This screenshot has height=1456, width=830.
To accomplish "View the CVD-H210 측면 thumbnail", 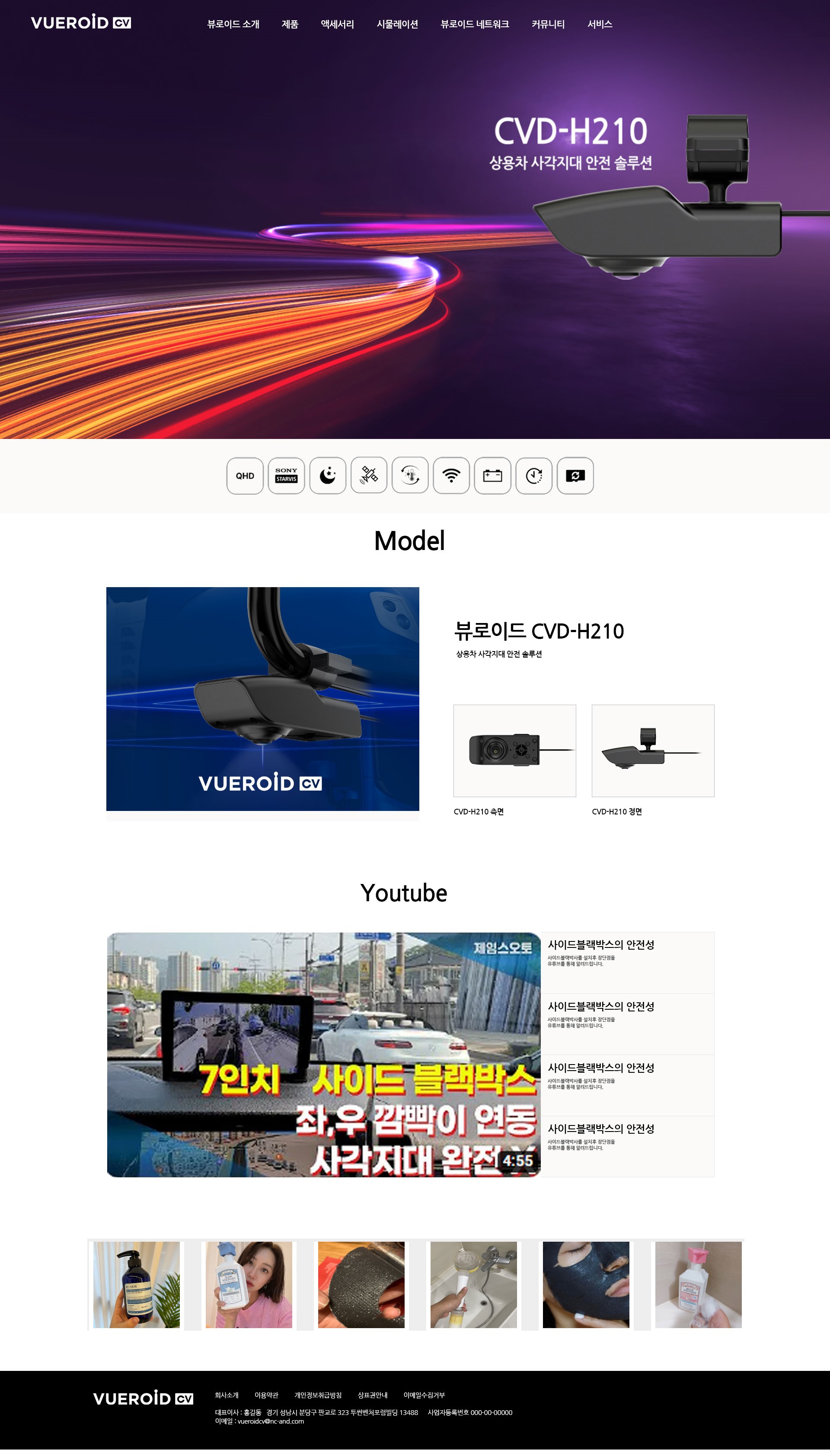I will point(514,750).
